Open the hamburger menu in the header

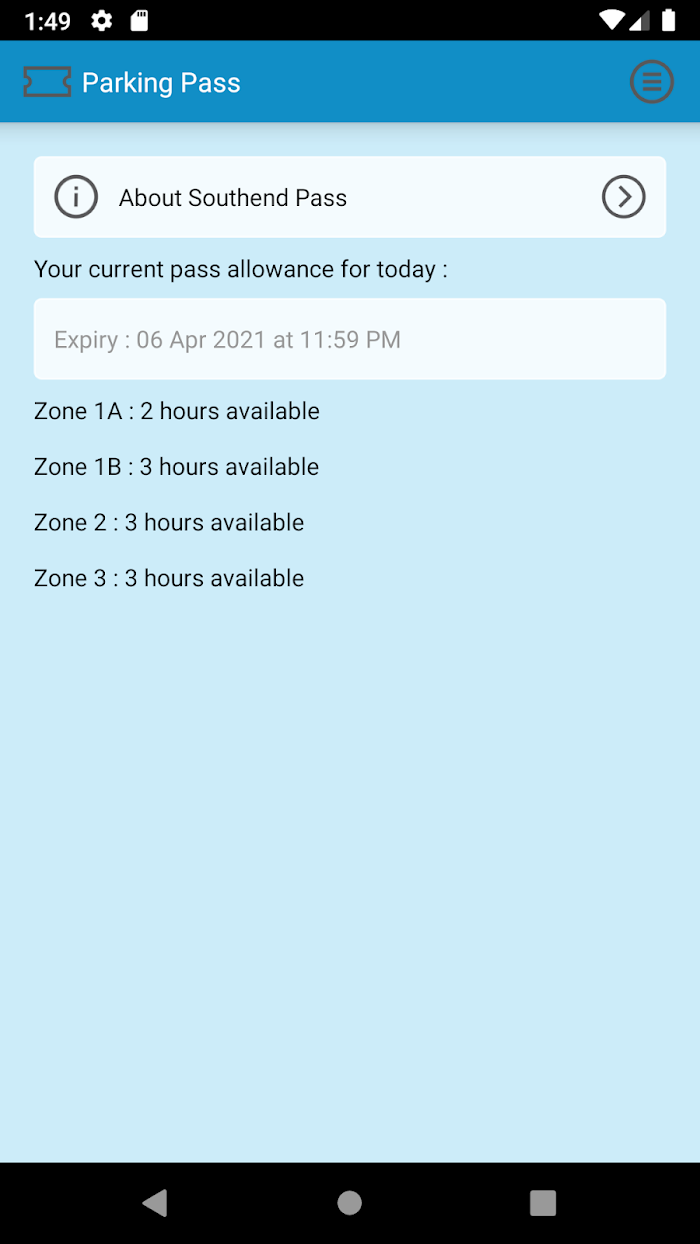651,82
